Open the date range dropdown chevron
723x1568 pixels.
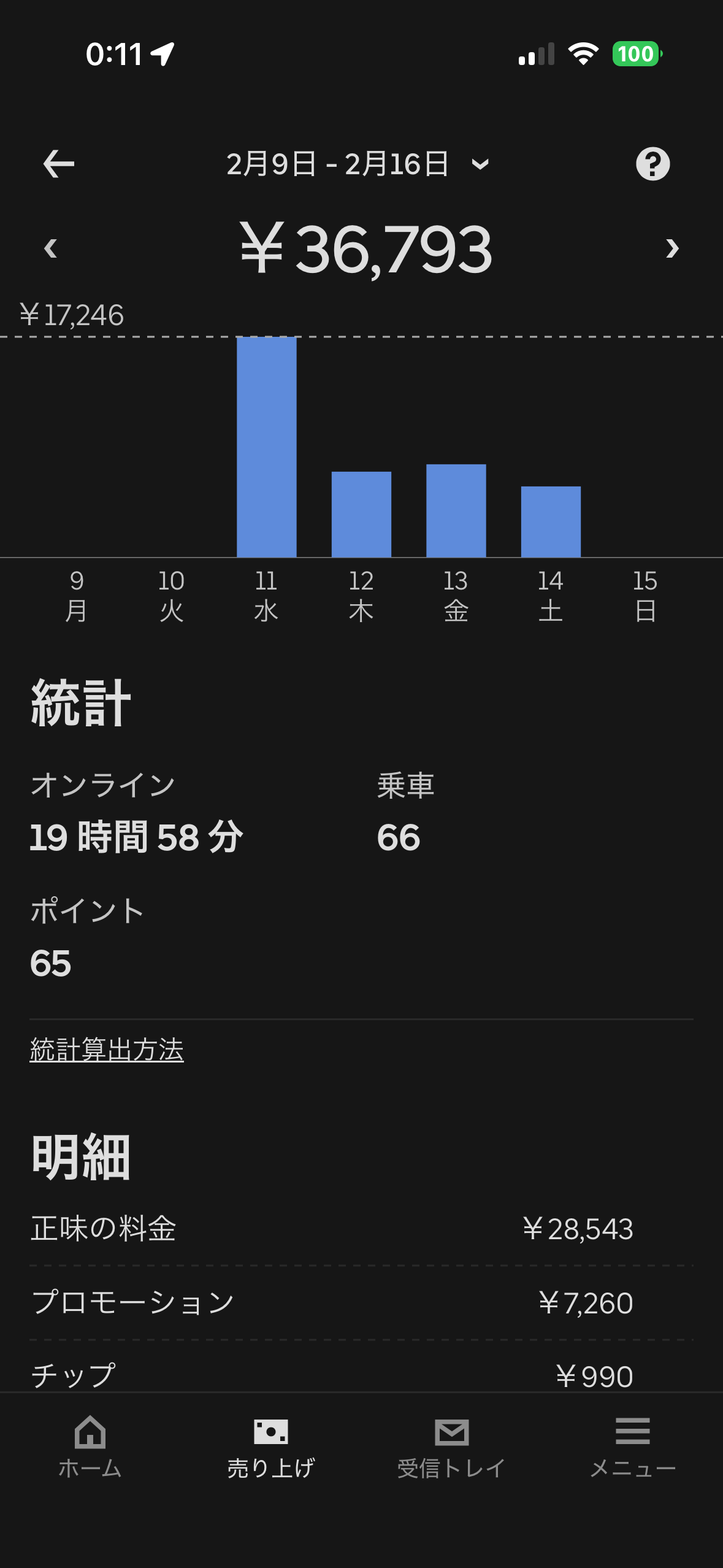click(480, 164)
